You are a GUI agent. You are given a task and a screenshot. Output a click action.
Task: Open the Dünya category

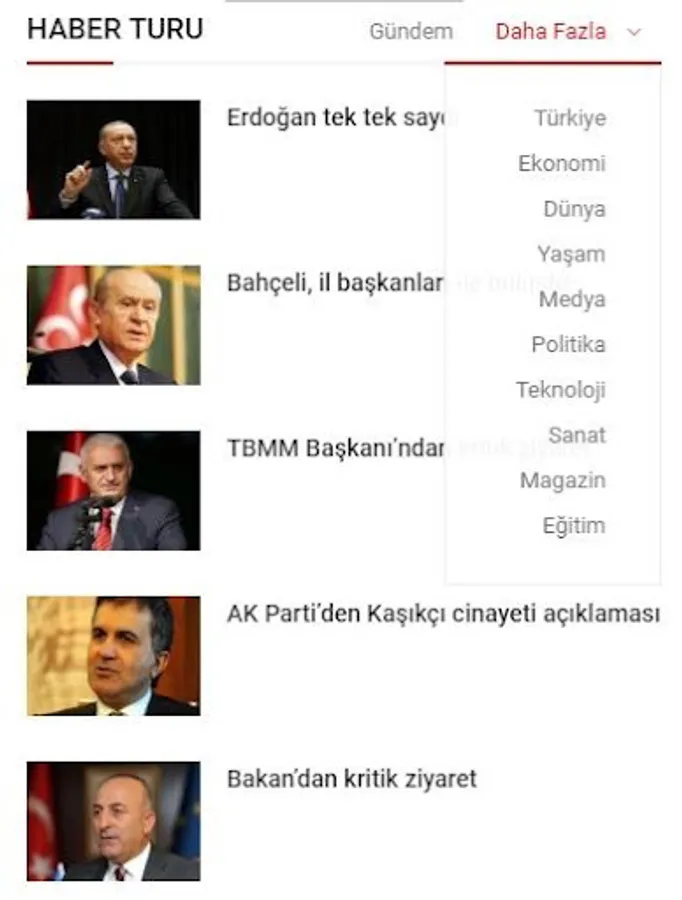click(574, 209)
